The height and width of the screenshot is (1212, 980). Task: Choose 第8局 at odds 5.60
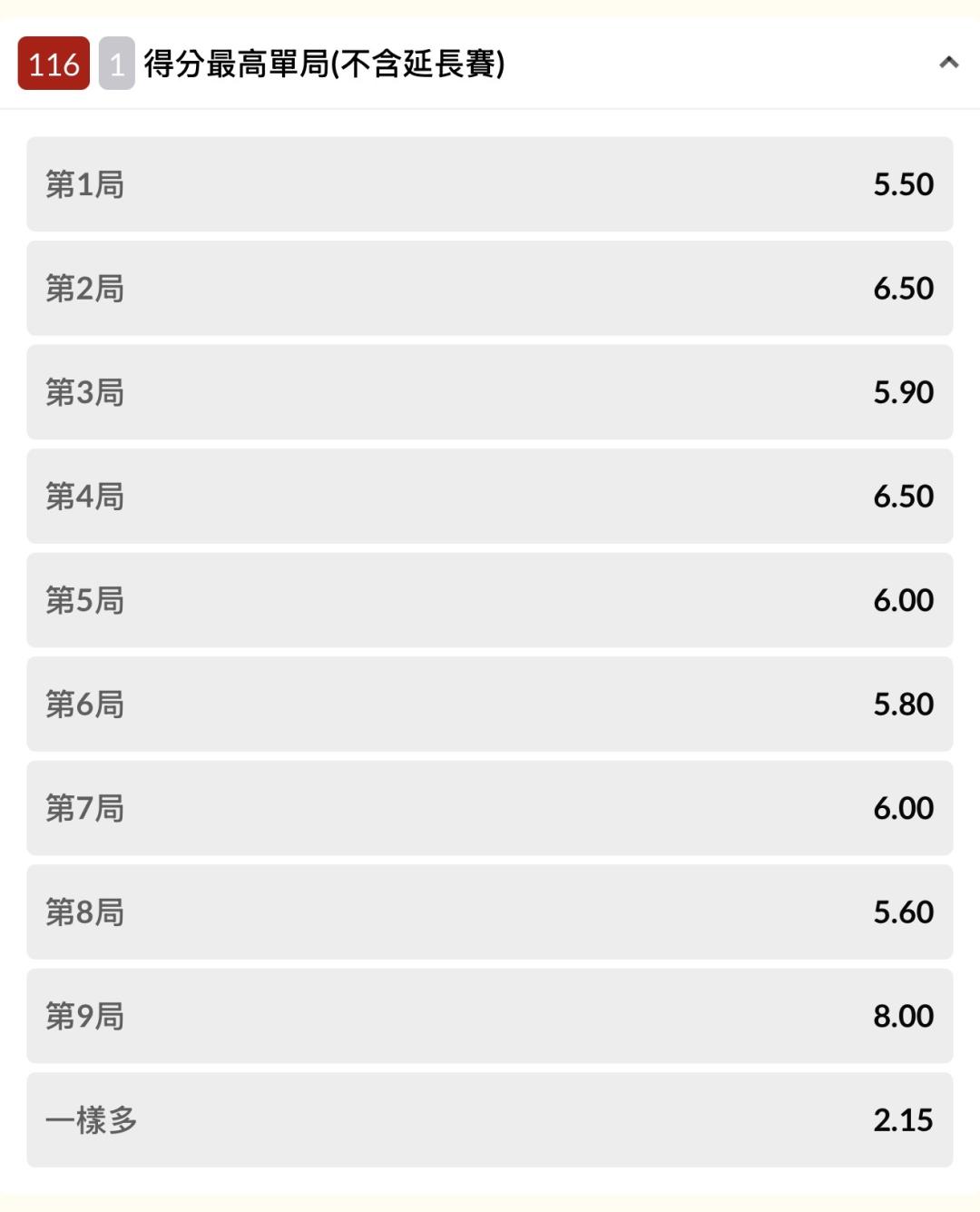click(490, 911)
